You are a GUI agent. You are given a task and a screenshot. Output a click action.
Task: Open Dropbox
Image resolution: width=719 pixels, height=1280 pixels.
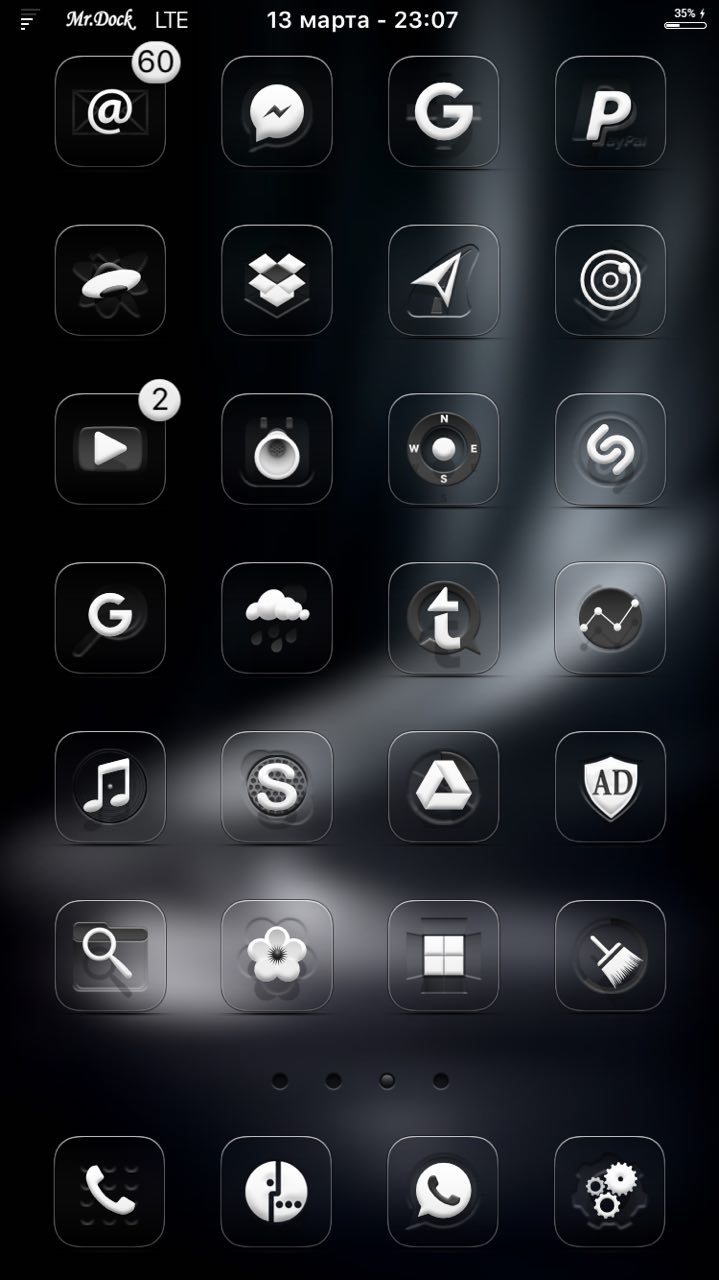point(276,280)
